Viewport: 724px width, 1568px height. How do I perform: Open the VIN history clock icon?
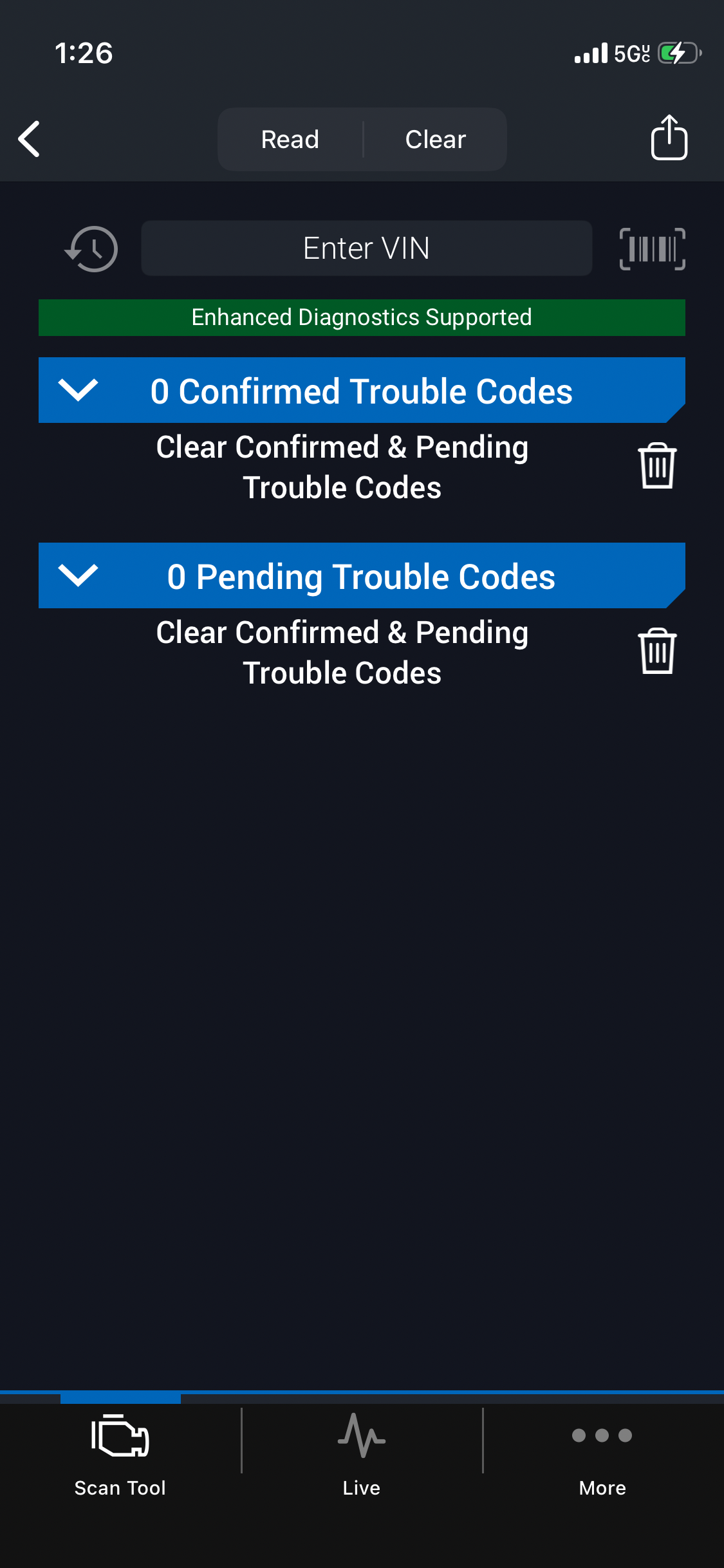(x=91, y=248)
